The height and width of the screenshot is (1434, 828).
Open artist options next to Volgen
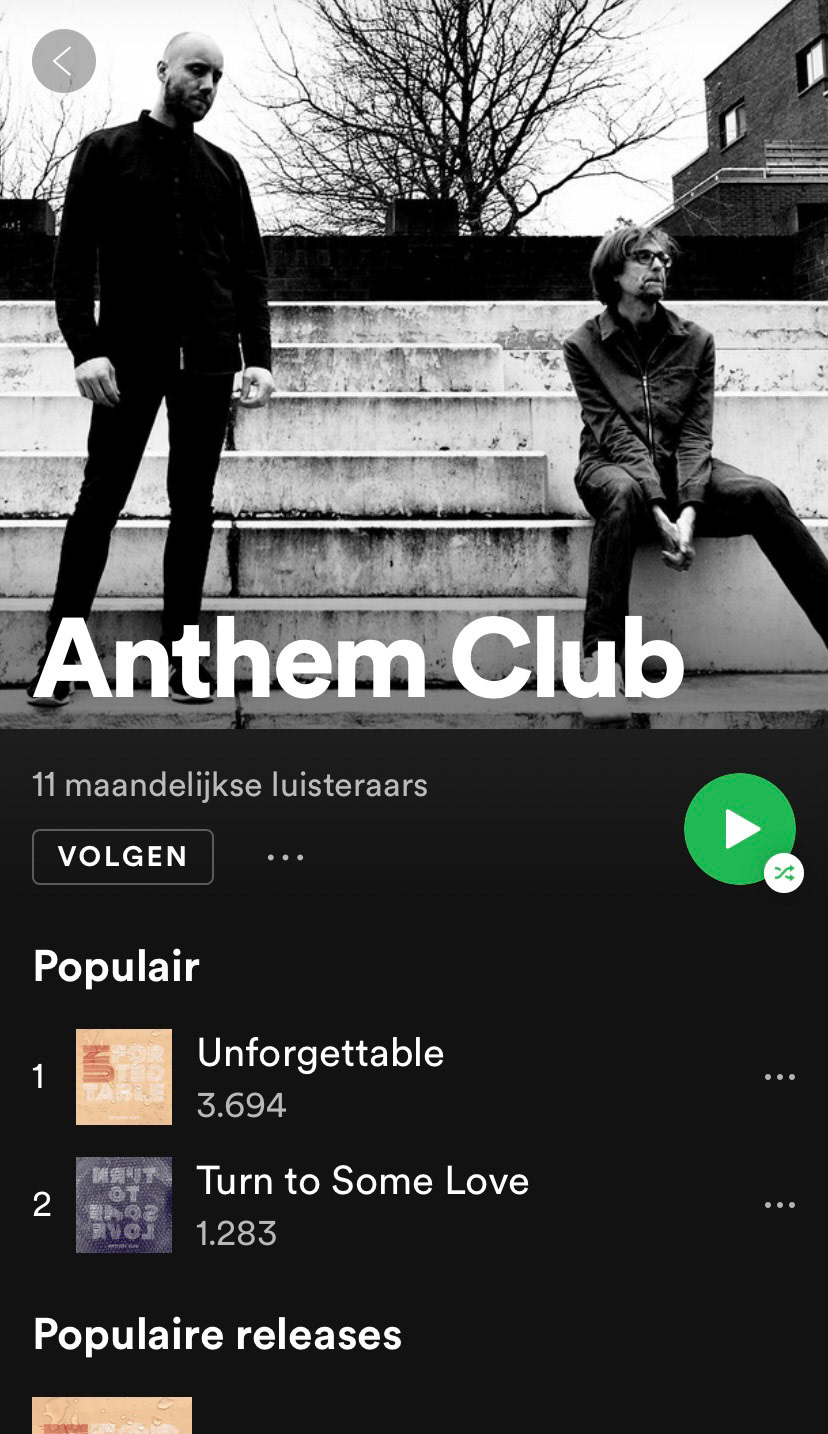tap(285, 857)
